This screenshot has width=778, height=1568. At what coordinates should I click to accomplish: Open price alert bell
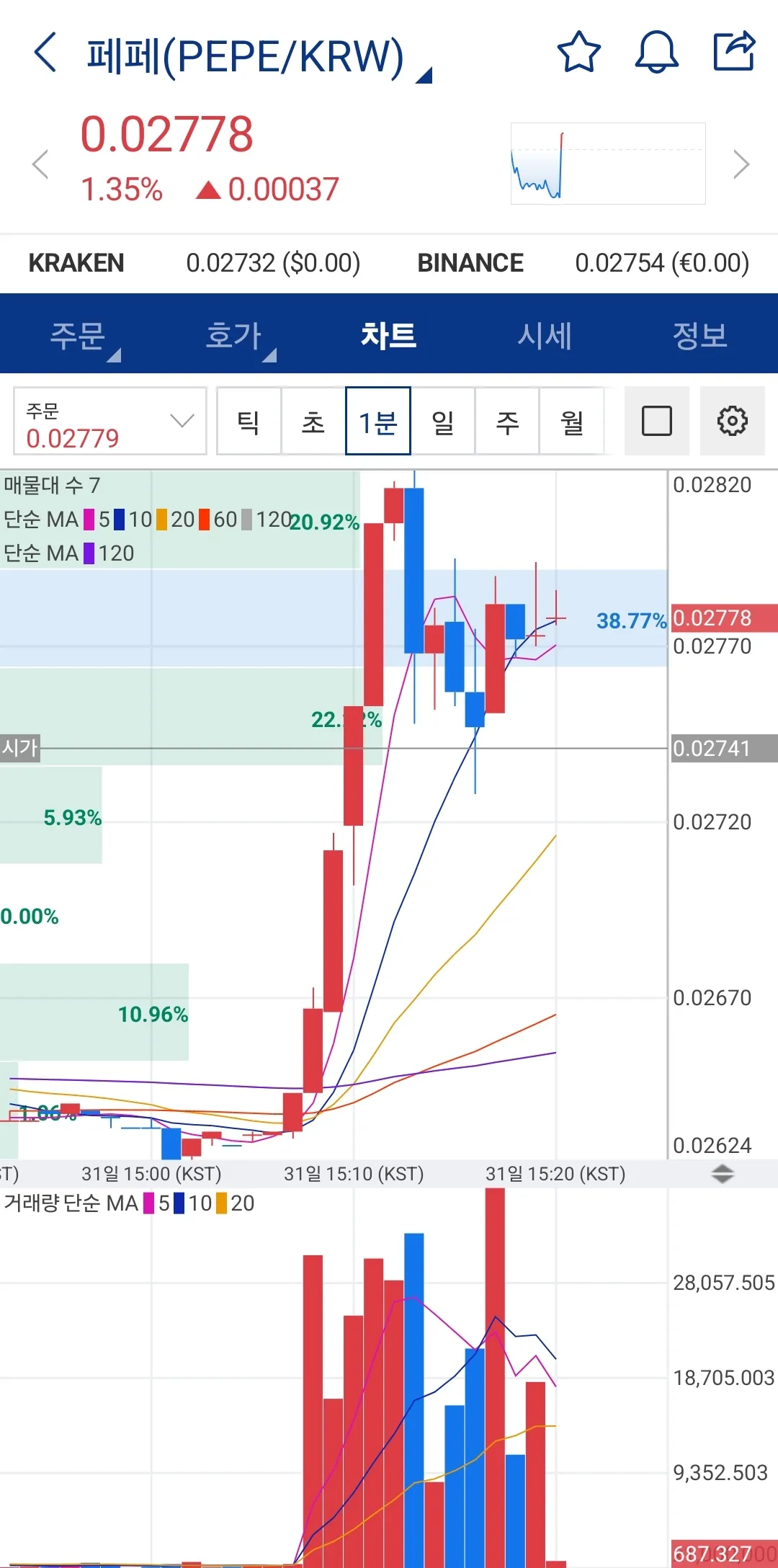click(656, 52)
